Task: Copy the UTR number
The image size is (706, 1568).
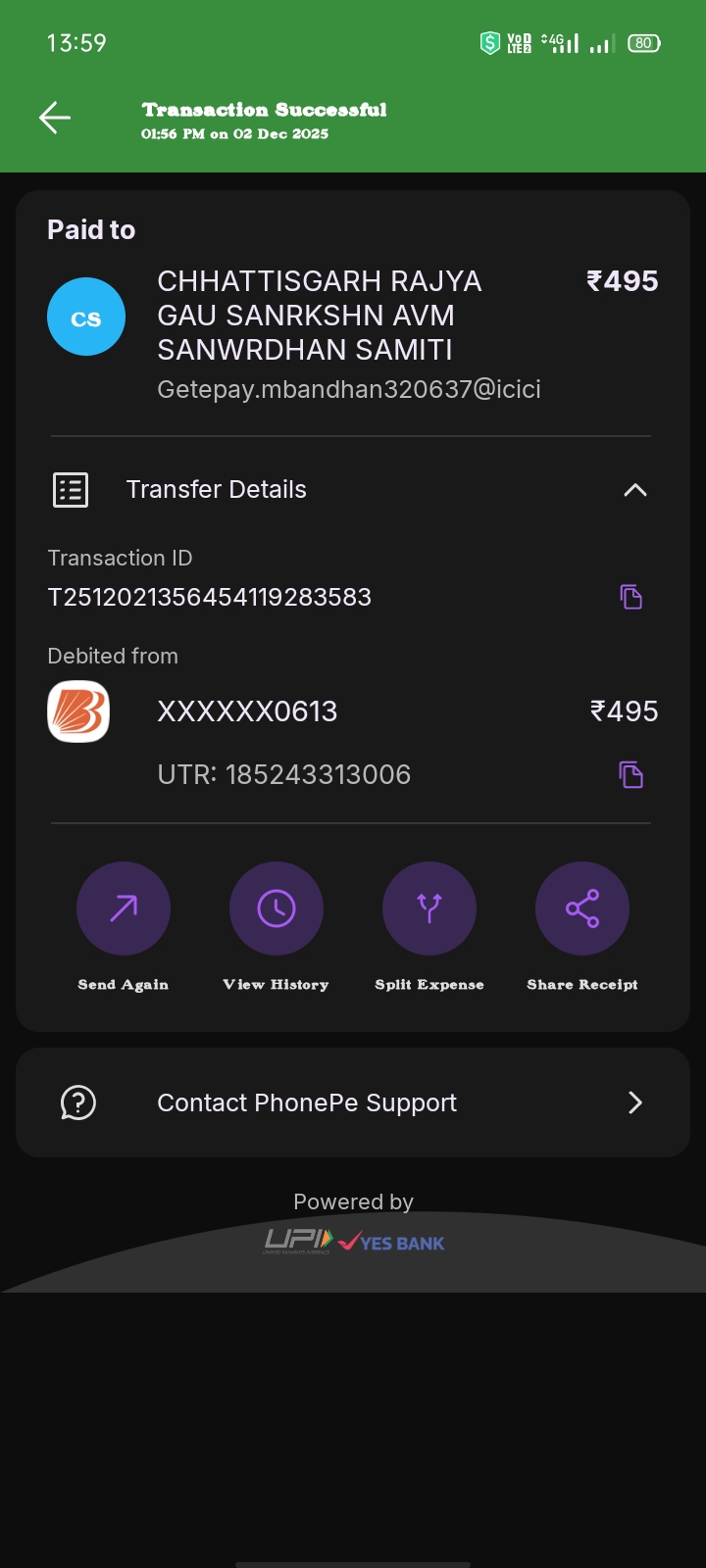Action: [x=630, y=775]
